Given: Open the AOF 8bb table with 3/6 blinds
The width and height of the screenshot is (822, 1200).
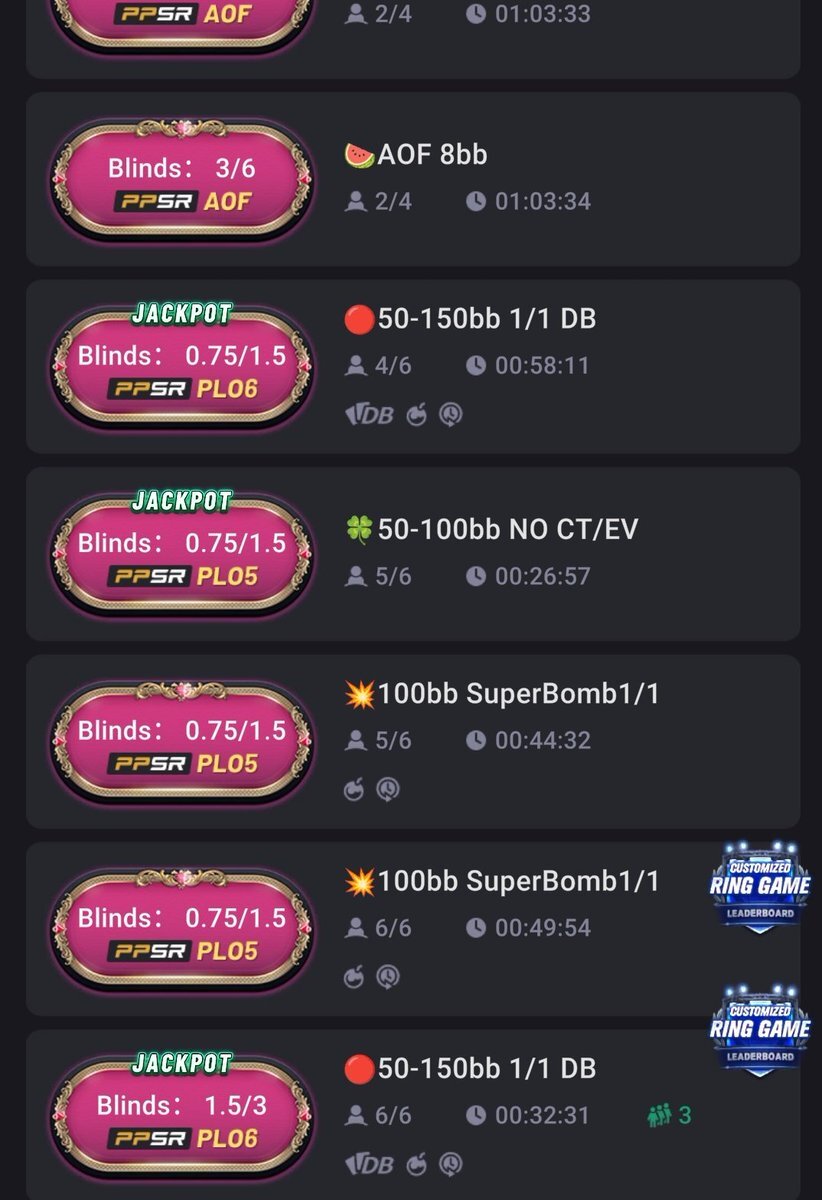Looking at the screenshot, I should [412, 179].
